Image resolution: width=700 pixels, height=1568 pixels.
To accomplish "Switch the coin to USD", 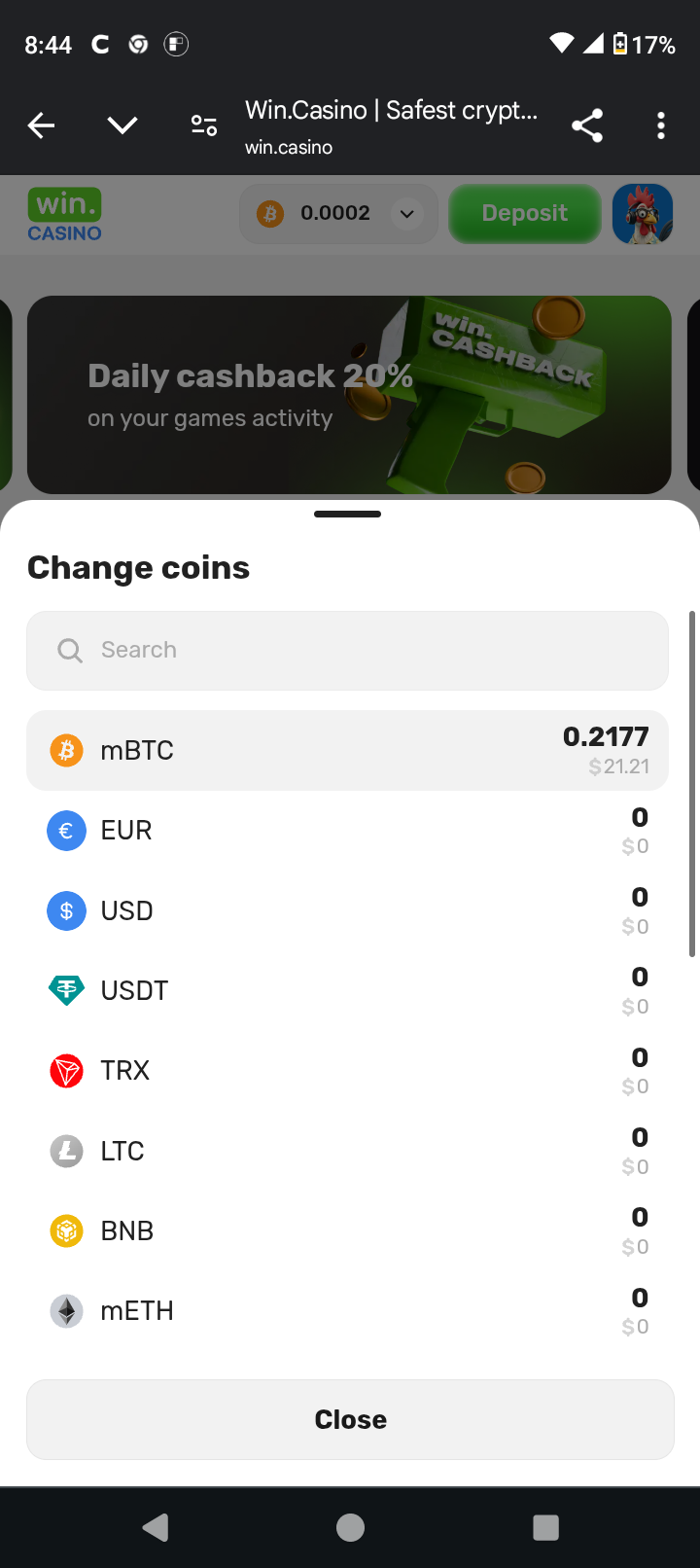I will click(x=347, y=910).
